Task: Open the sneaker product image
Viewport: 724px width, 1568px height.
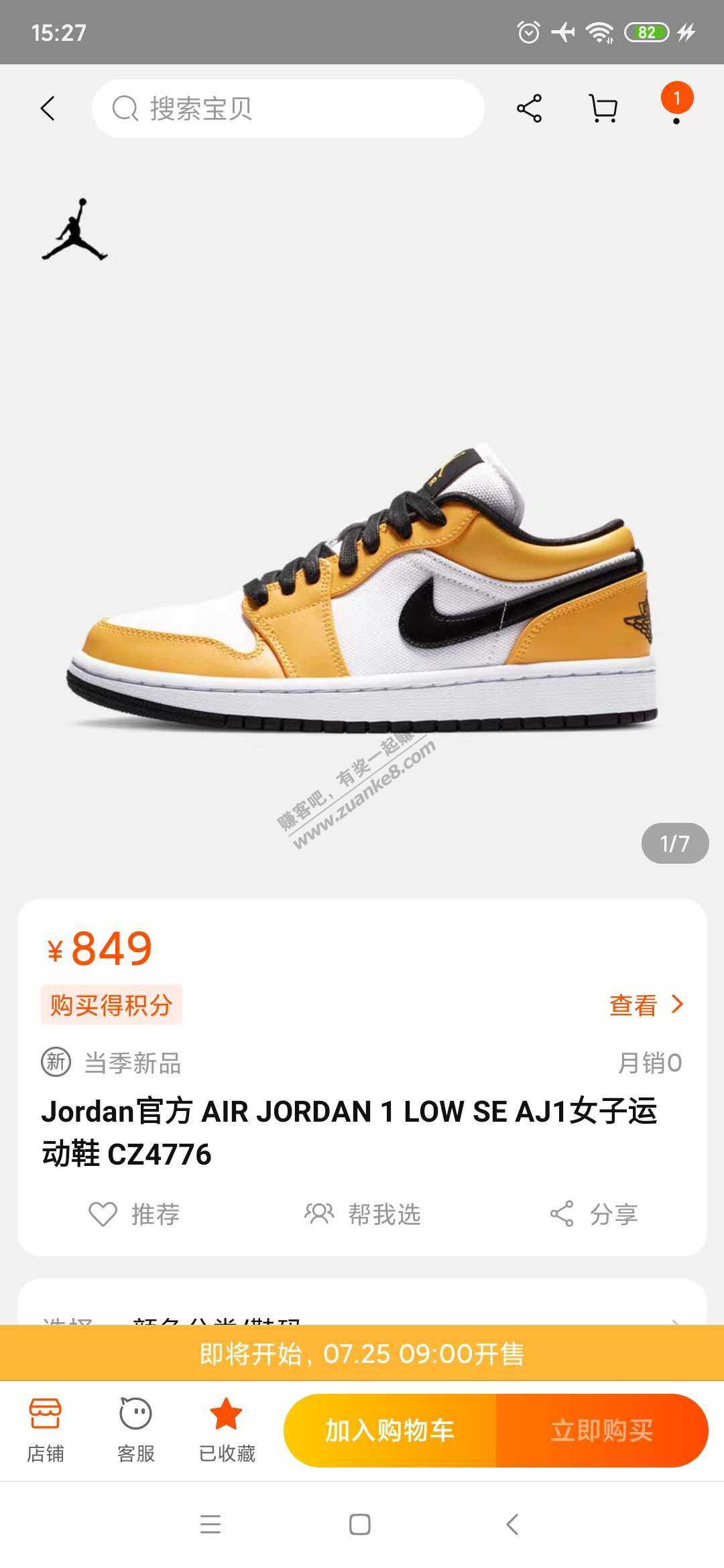Action: (x=362, y=590)
